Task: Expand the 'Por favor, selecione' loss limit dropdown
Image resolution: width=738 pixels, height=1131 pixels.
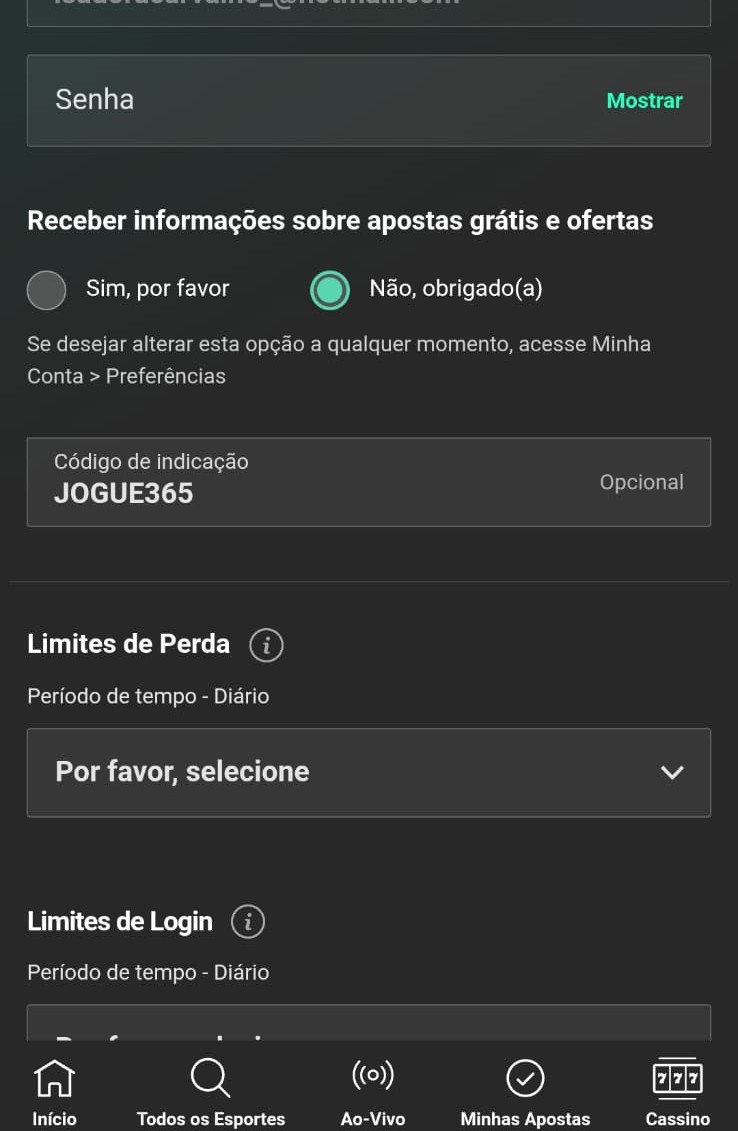Action: tap(369, 772)
